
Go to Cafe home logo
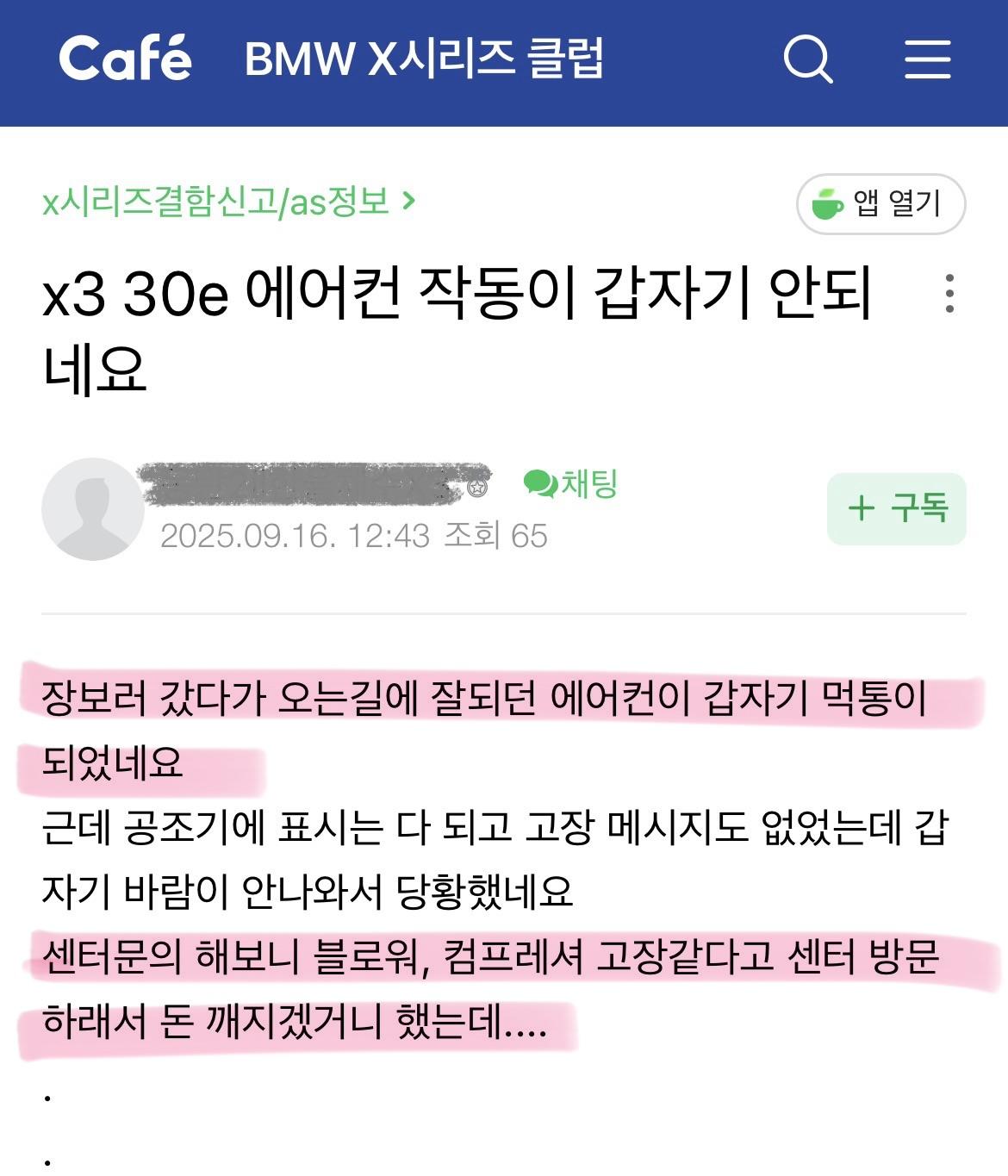tap(125, 59)
